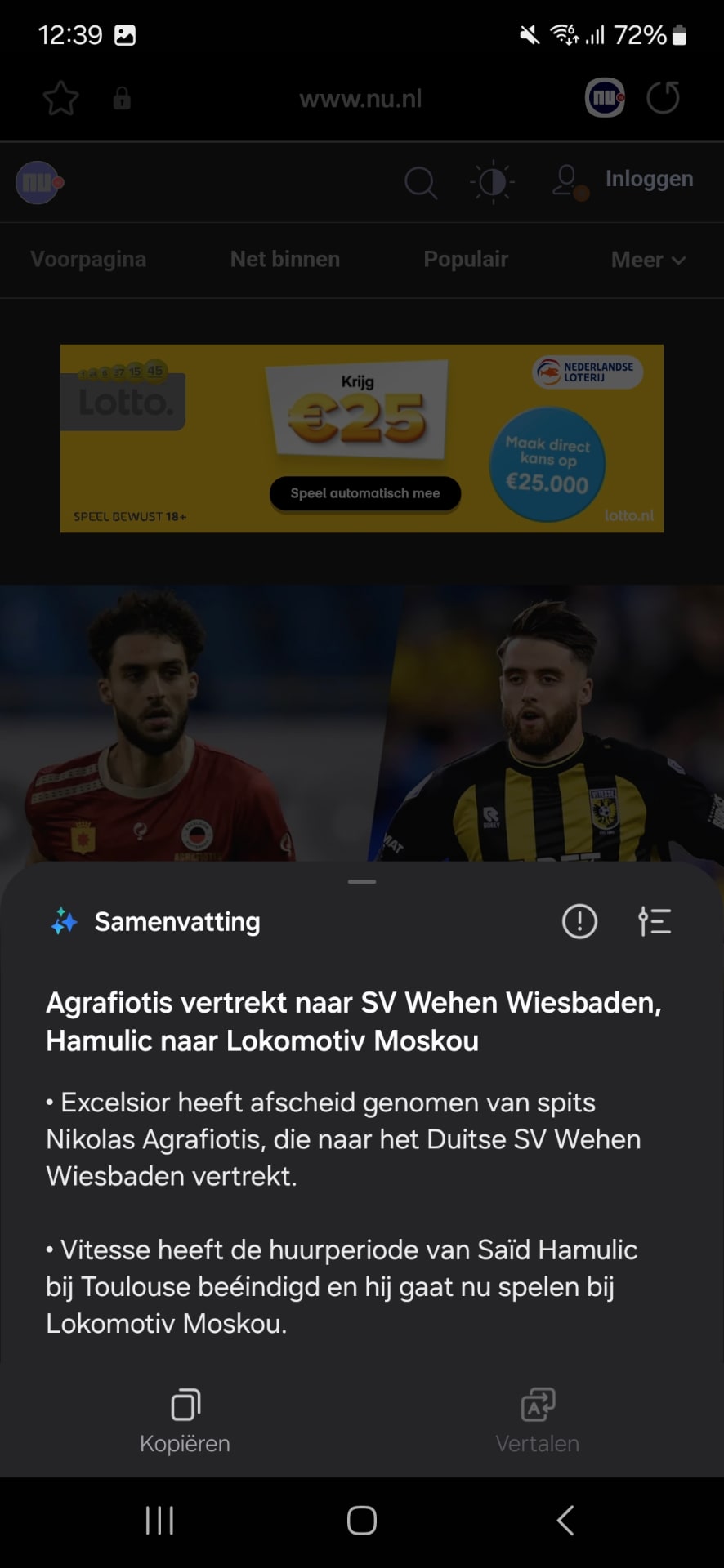Copy the summary with Kopiëren
724x1568 pixels.
tap(185, 1421)
